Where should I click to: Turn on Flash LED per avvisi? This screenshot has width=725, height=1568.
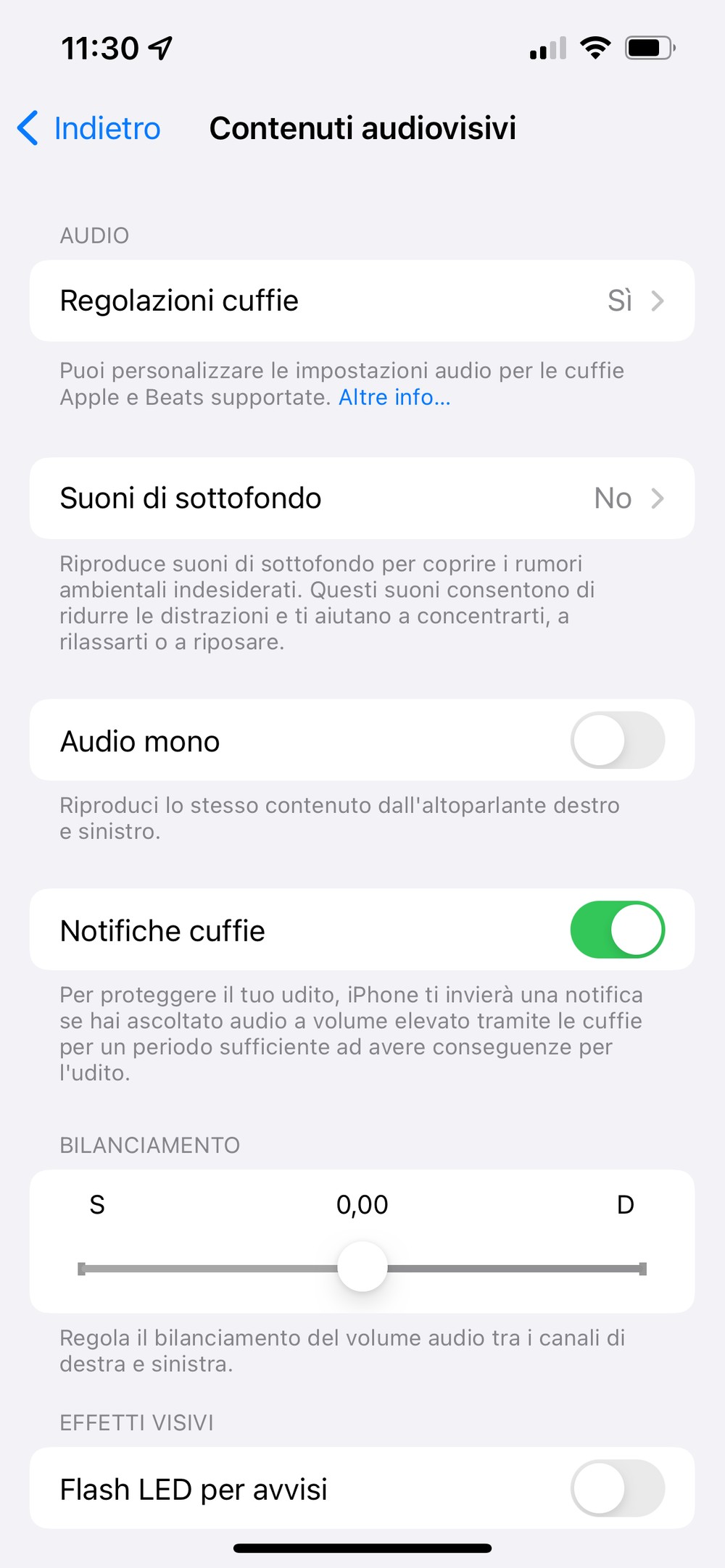(617, 1488)
